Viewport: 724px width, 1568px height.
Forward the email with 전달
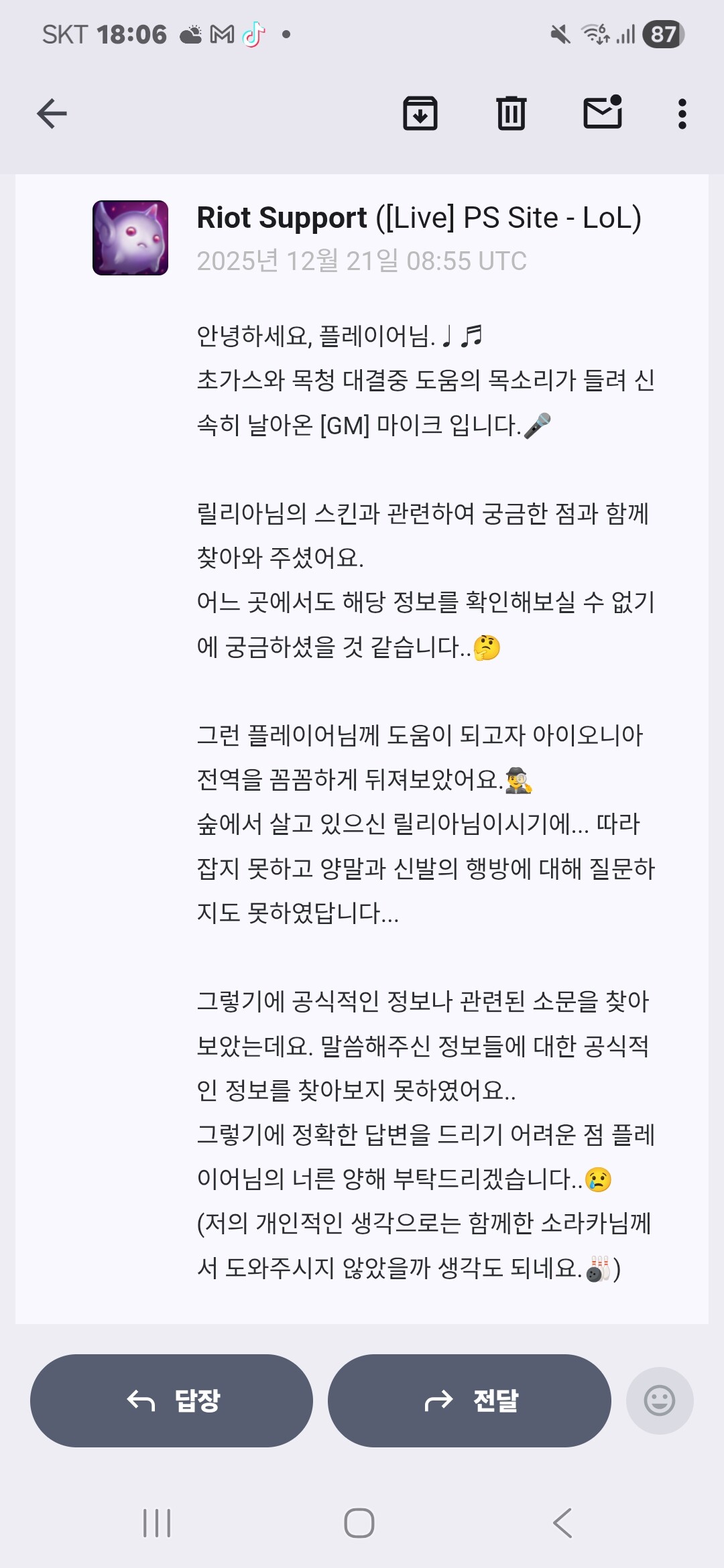click(x=469, y=1400)
